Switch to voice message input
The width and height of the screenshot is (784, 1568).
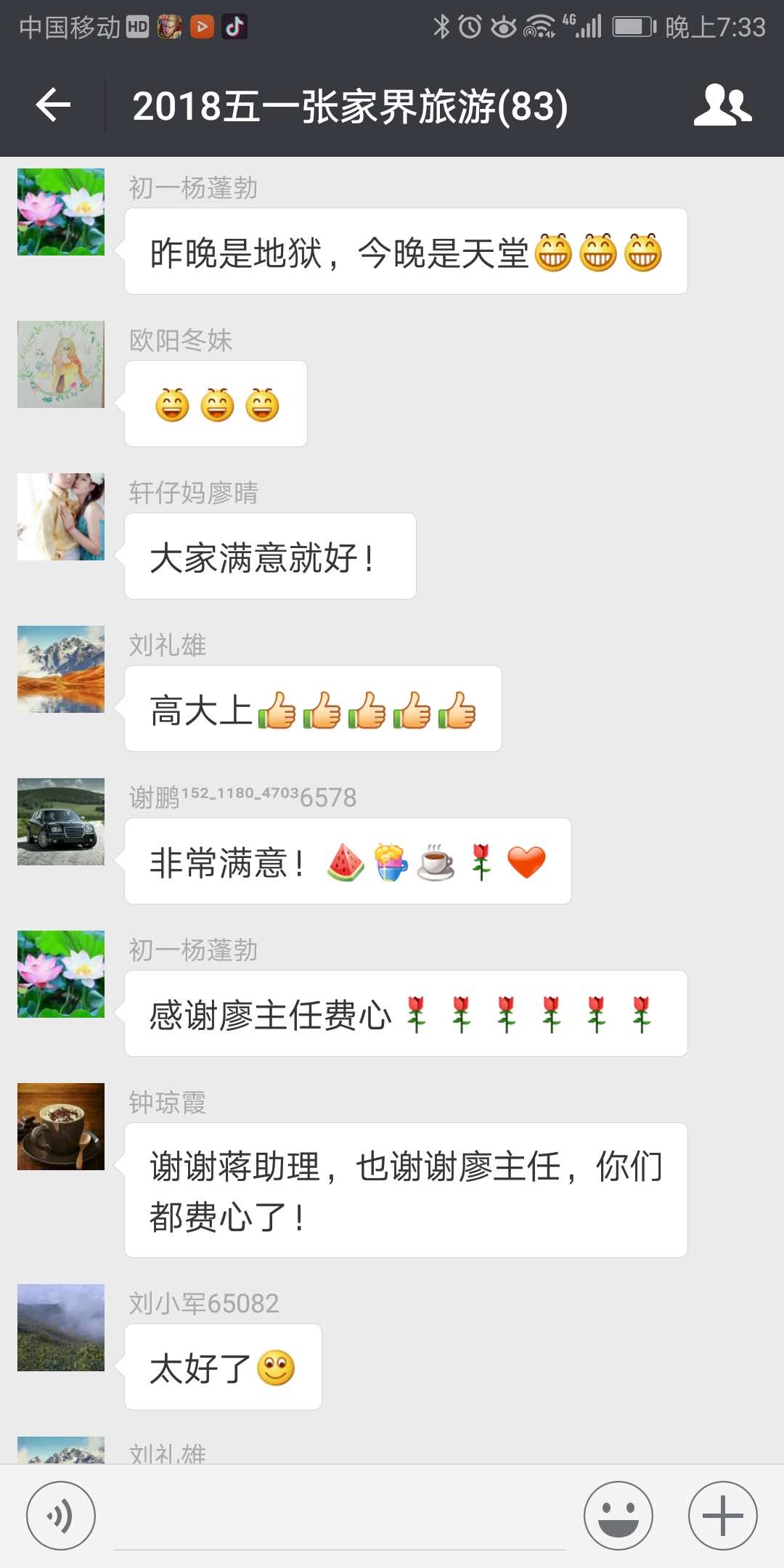[x=61, y=1516]
